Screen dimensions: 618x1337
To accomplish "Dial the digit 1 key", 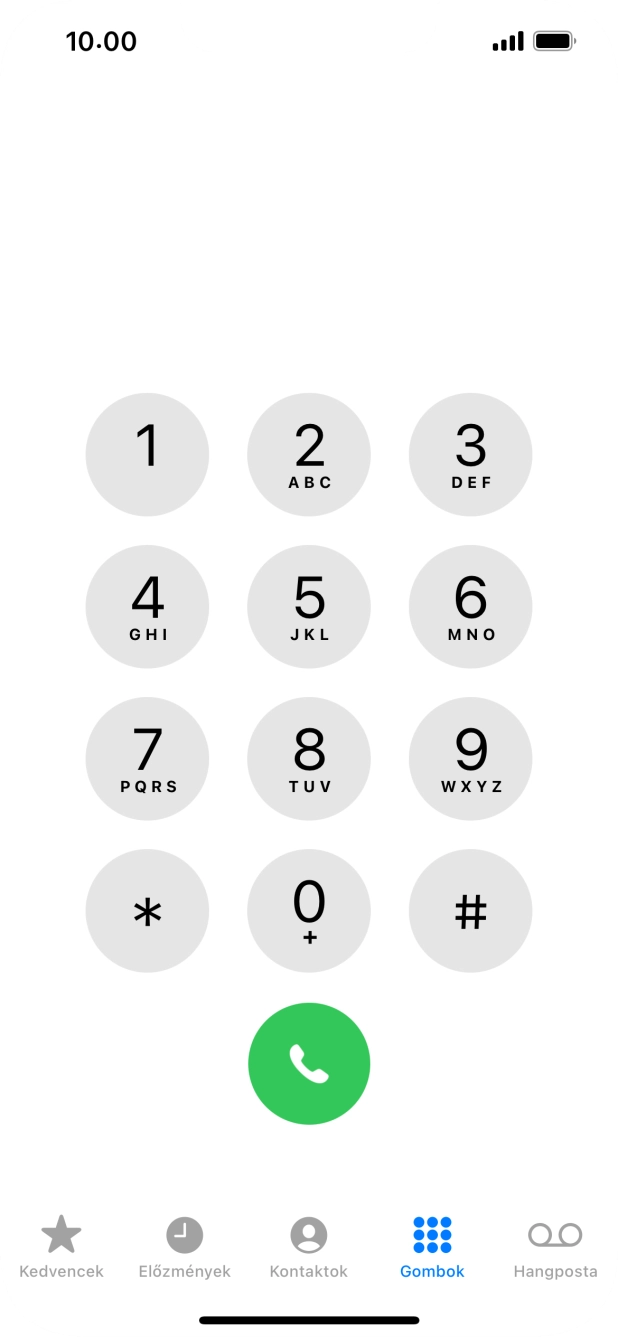I will pyautogui.click(x=147, y=455).
